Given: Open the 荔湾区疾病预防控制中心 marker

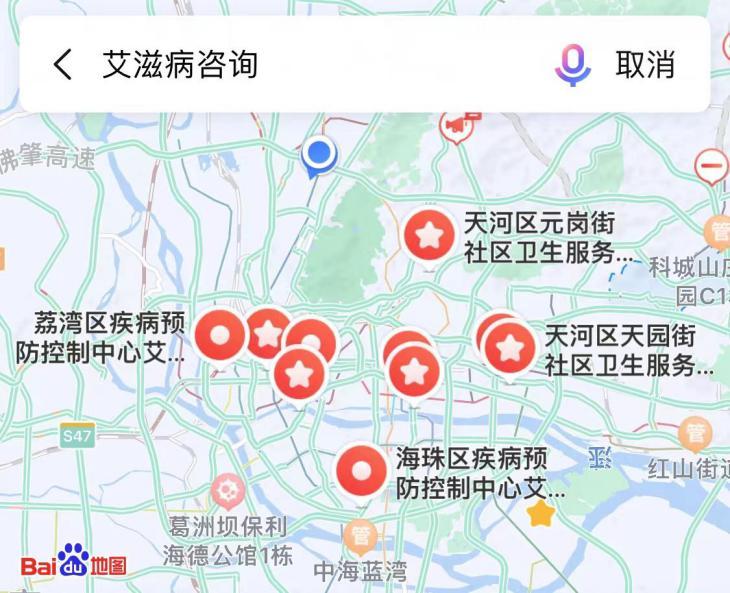Looking at the screenshot, I should tap(220, 334).
